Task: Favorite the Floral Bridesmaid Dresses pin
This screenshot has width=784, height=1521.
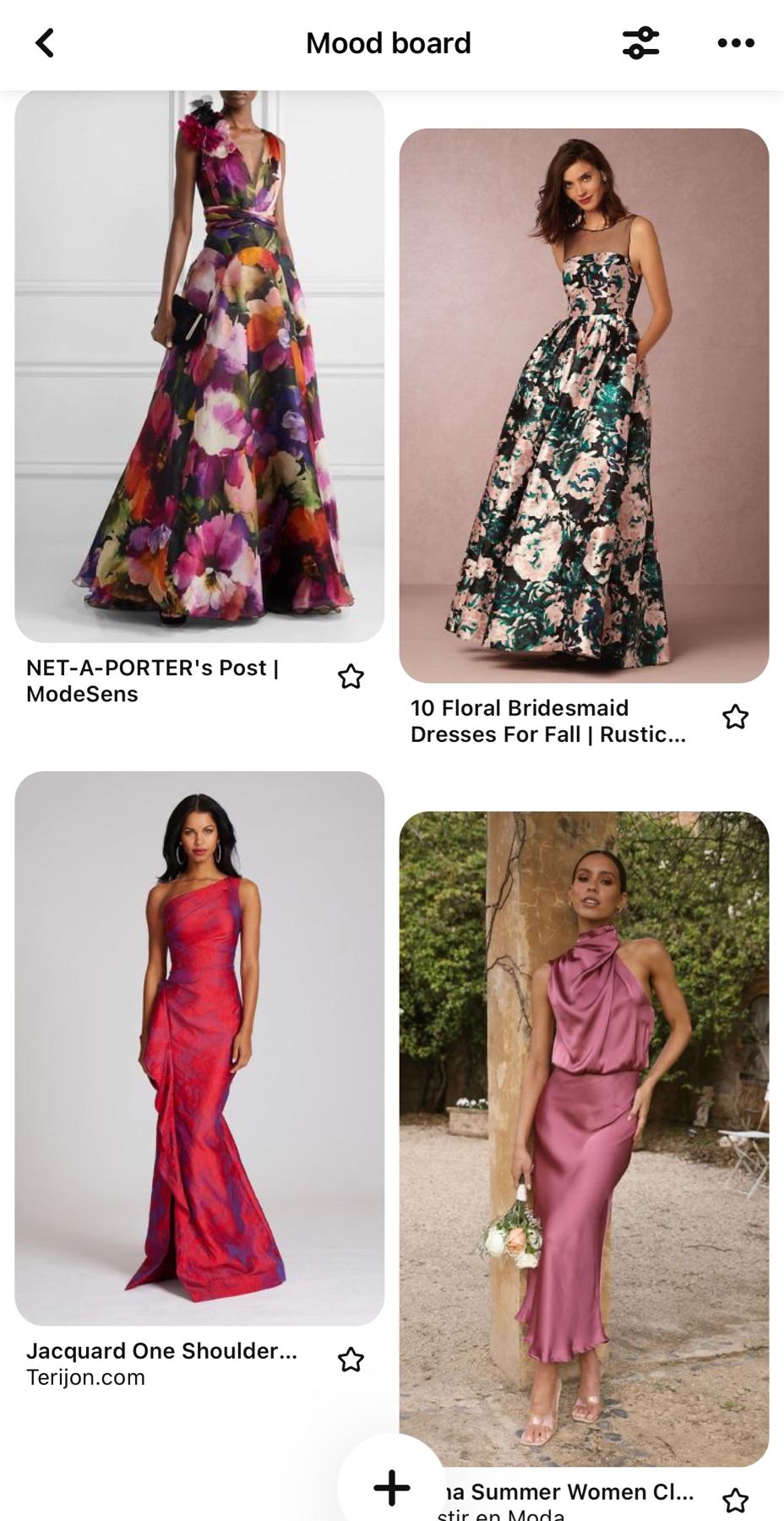Action: click(735, 717)
